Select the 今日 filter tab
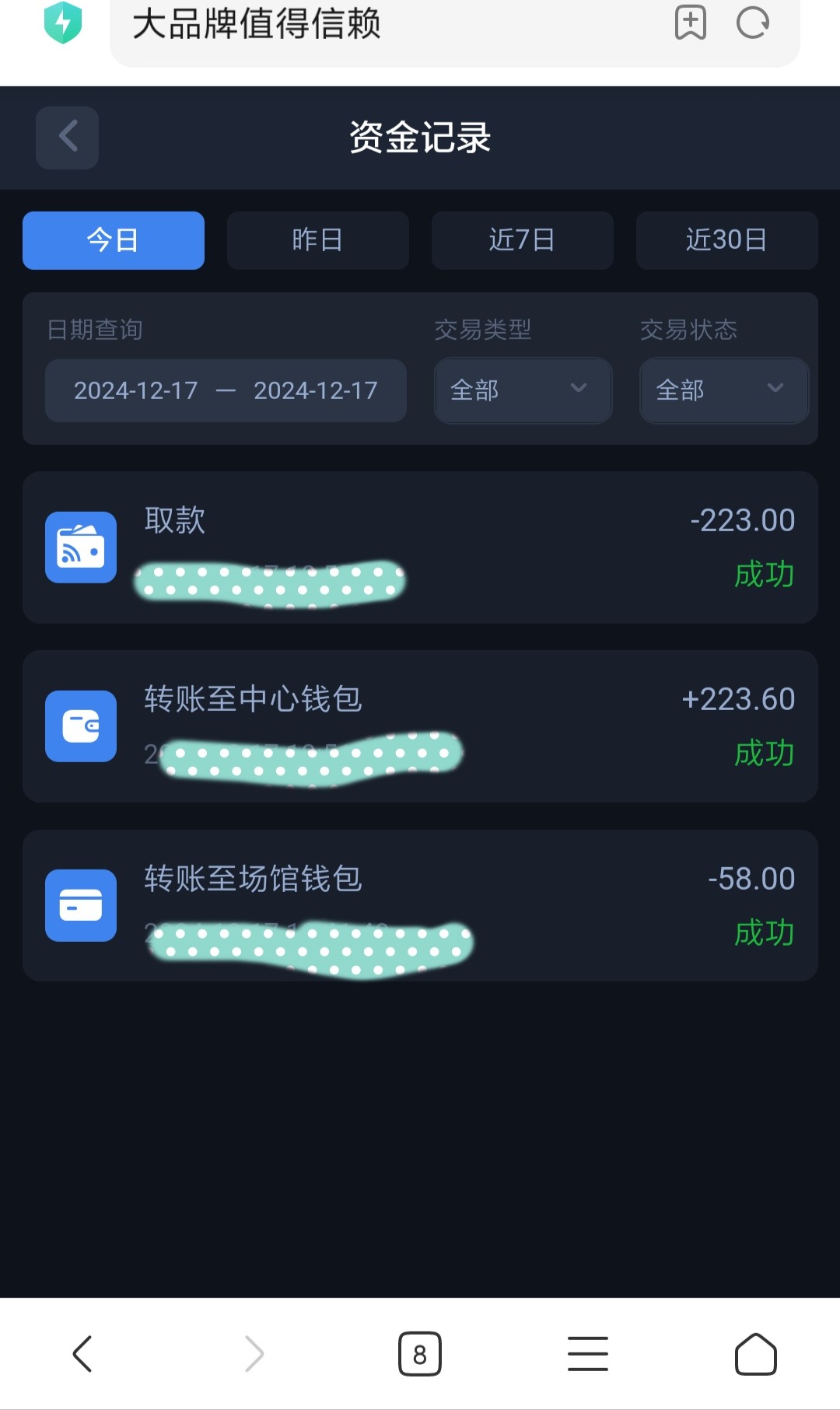840x1410 pixels. [114, 240]
